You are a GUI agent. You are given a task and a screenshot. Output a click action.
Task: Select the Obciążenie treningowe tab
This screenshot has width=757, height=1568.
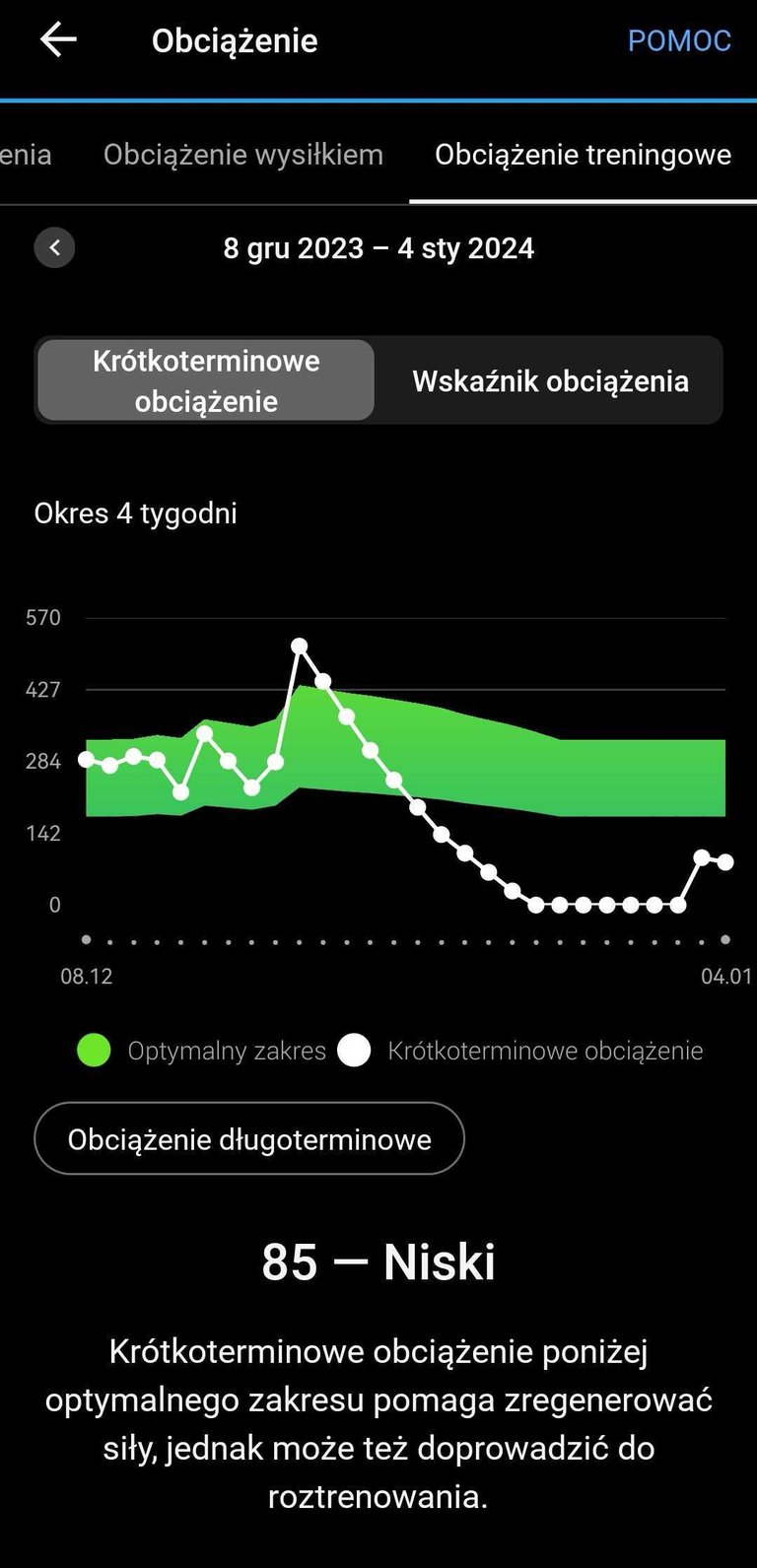pyautogui.click(x=583, y=155)
